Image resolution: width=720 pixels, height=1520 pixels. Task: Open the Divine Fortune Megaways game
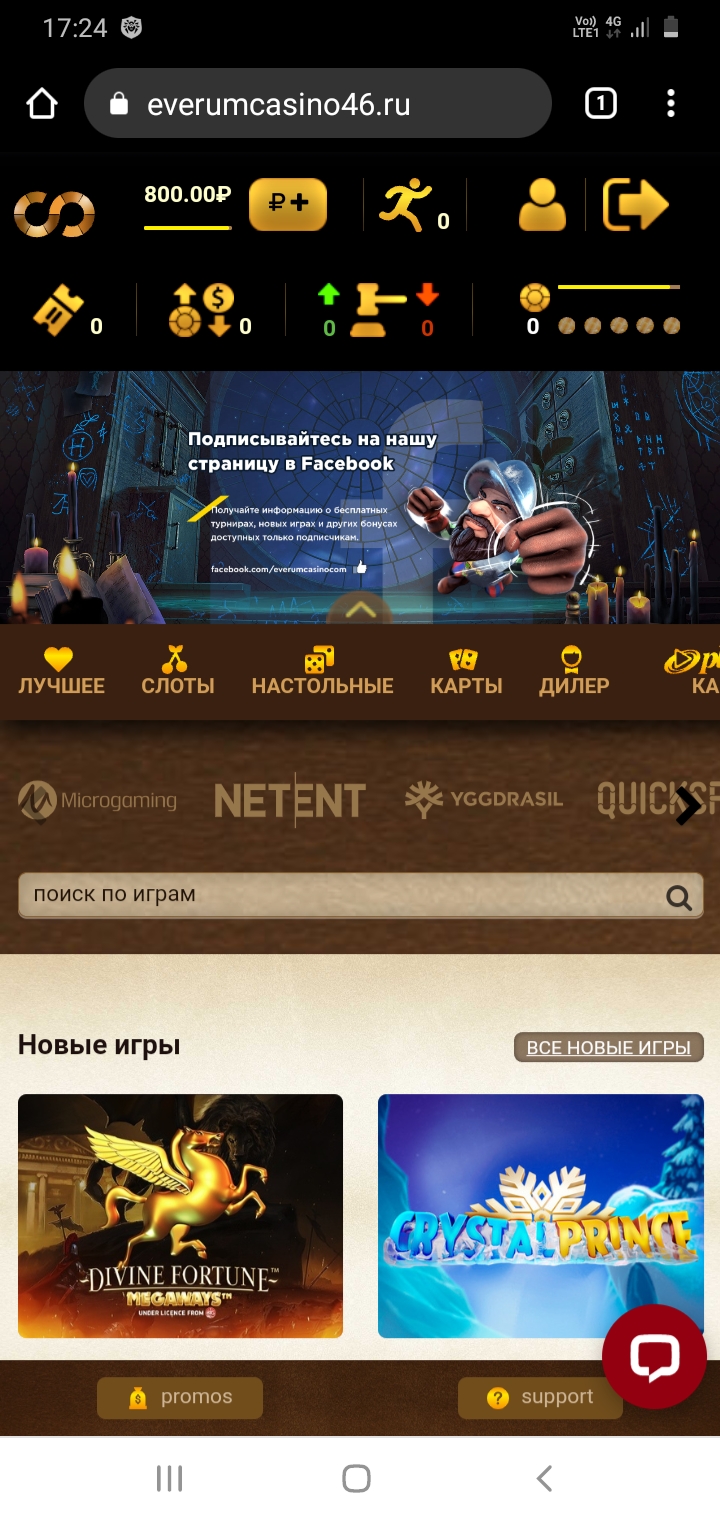180,1216
